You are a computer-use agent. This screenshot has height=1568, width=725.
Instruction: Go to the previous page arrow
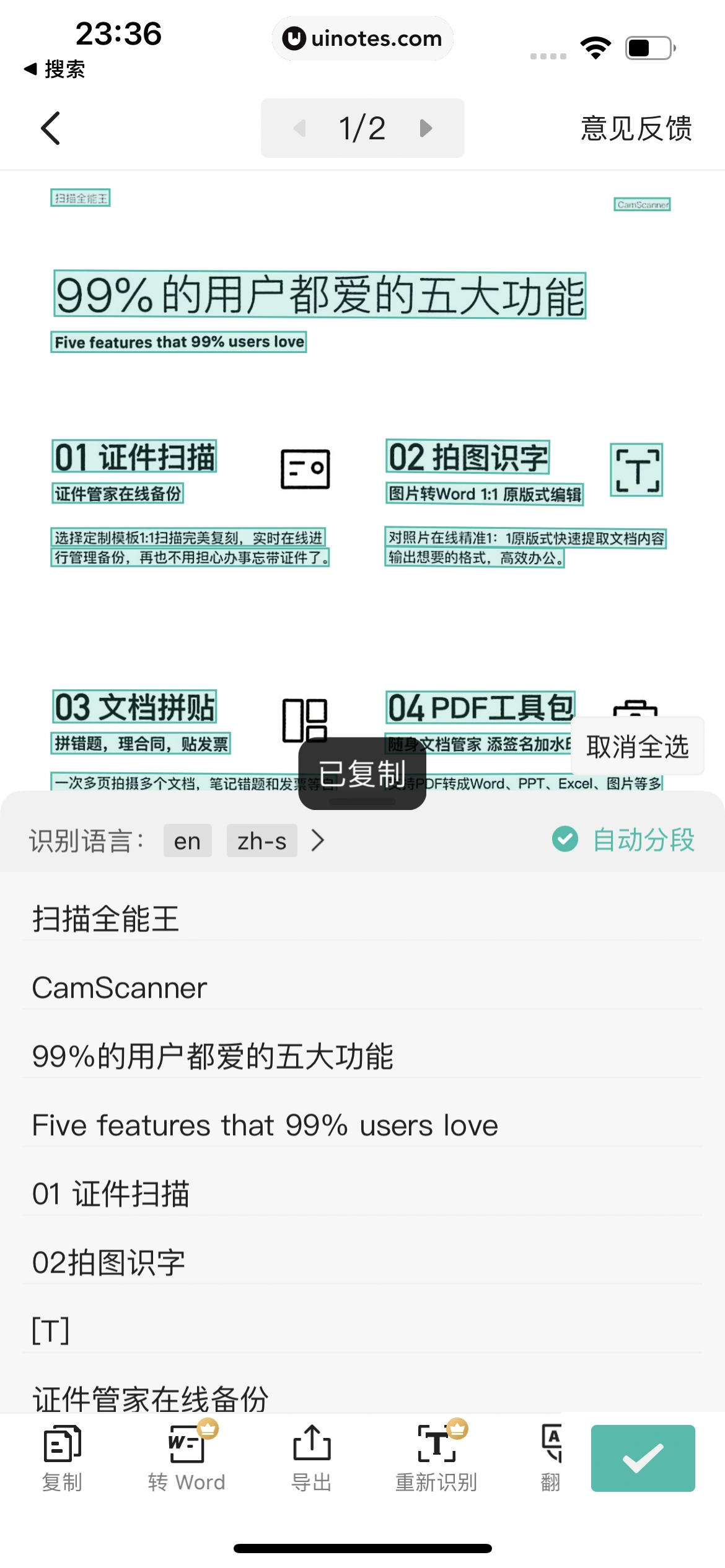pos(299,128)
